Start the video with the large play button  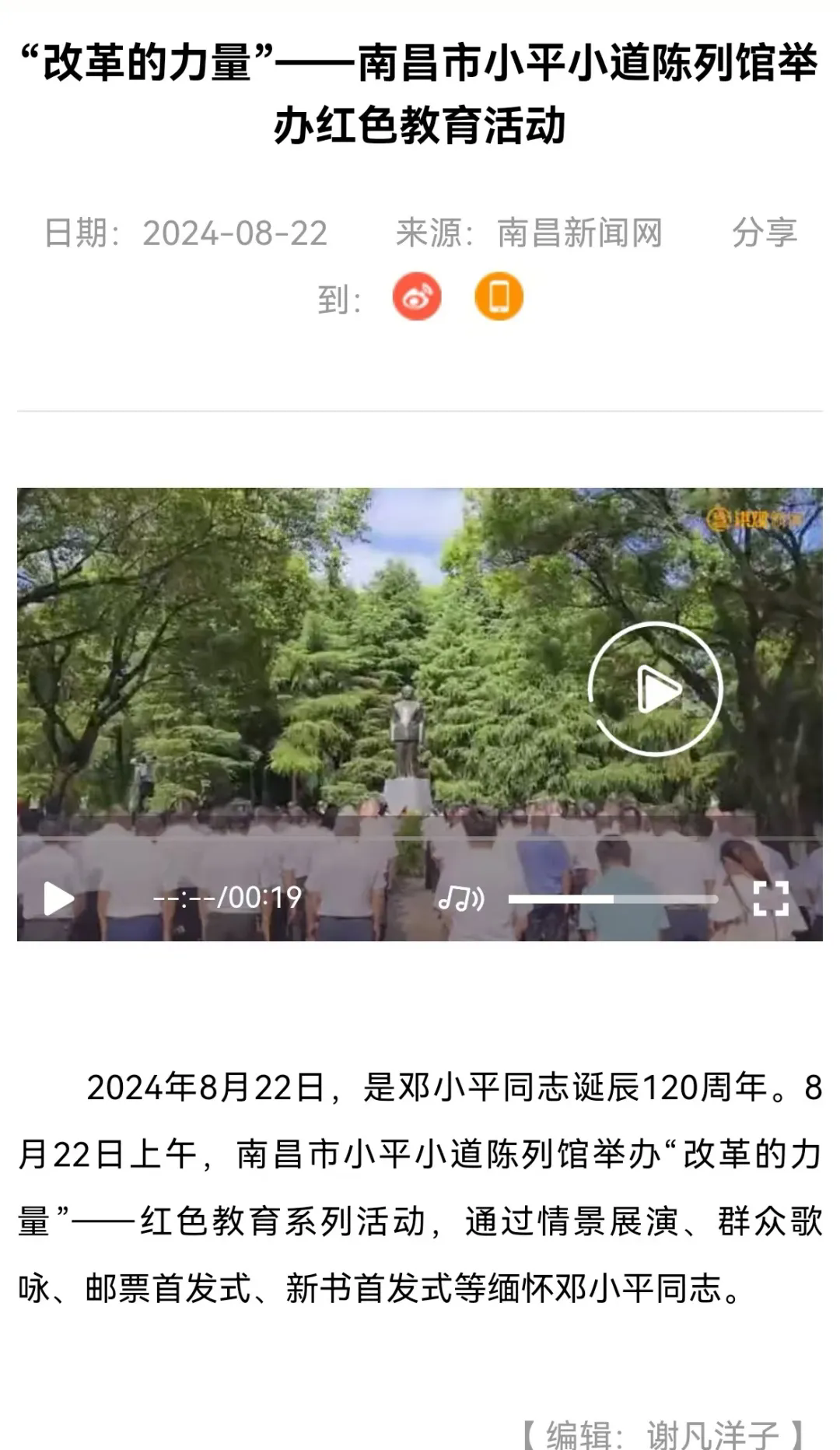[x=655, y=689]
